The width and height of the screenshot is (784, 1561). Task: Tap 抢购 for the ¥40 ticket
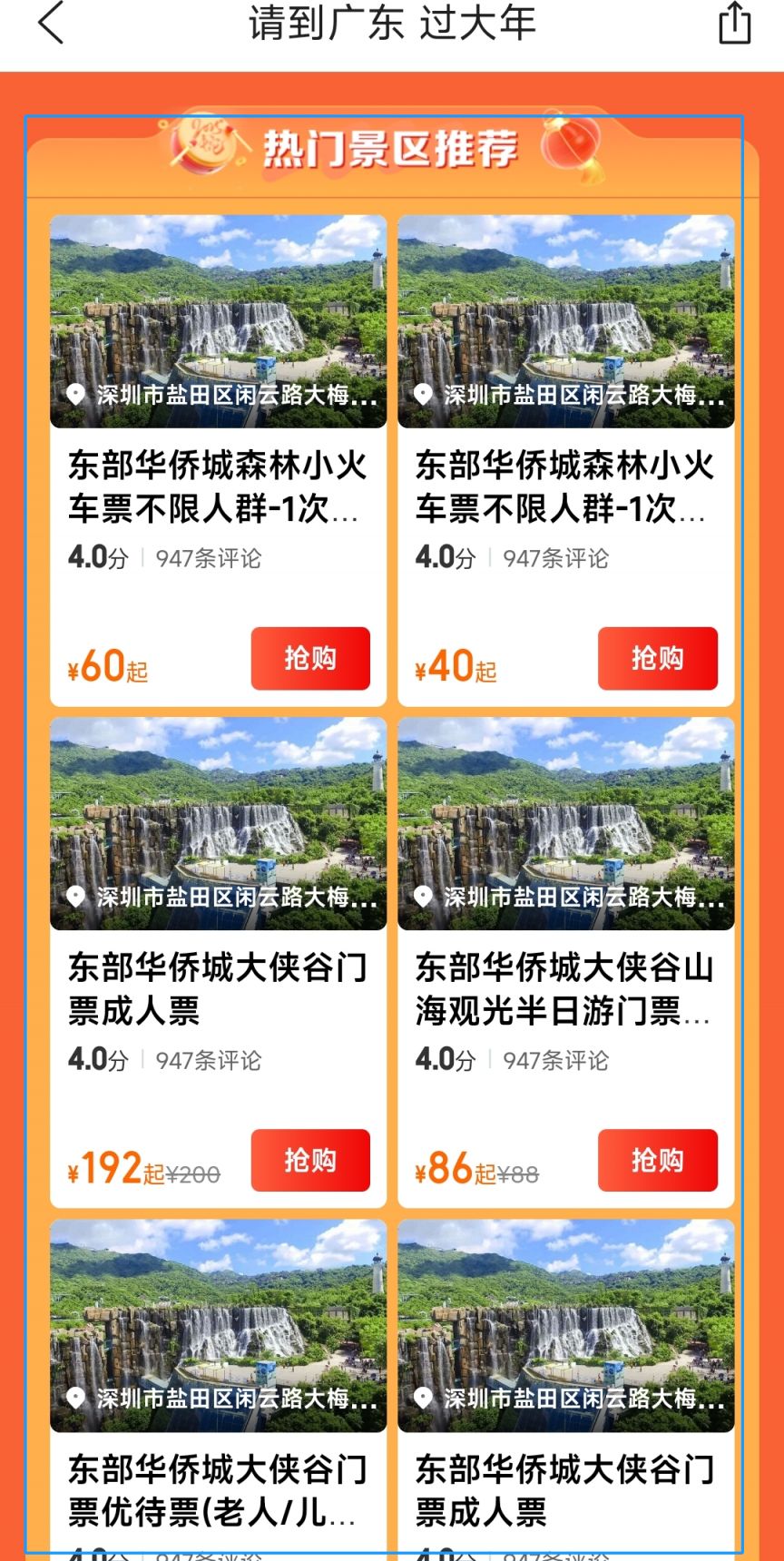click(x=657, y=658)
